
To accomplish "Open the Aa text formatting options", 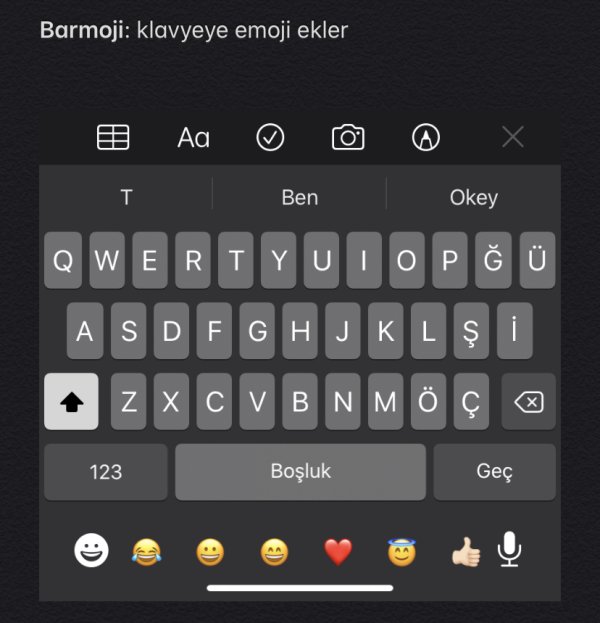I will pyautogui.click(x=193, y=138).
